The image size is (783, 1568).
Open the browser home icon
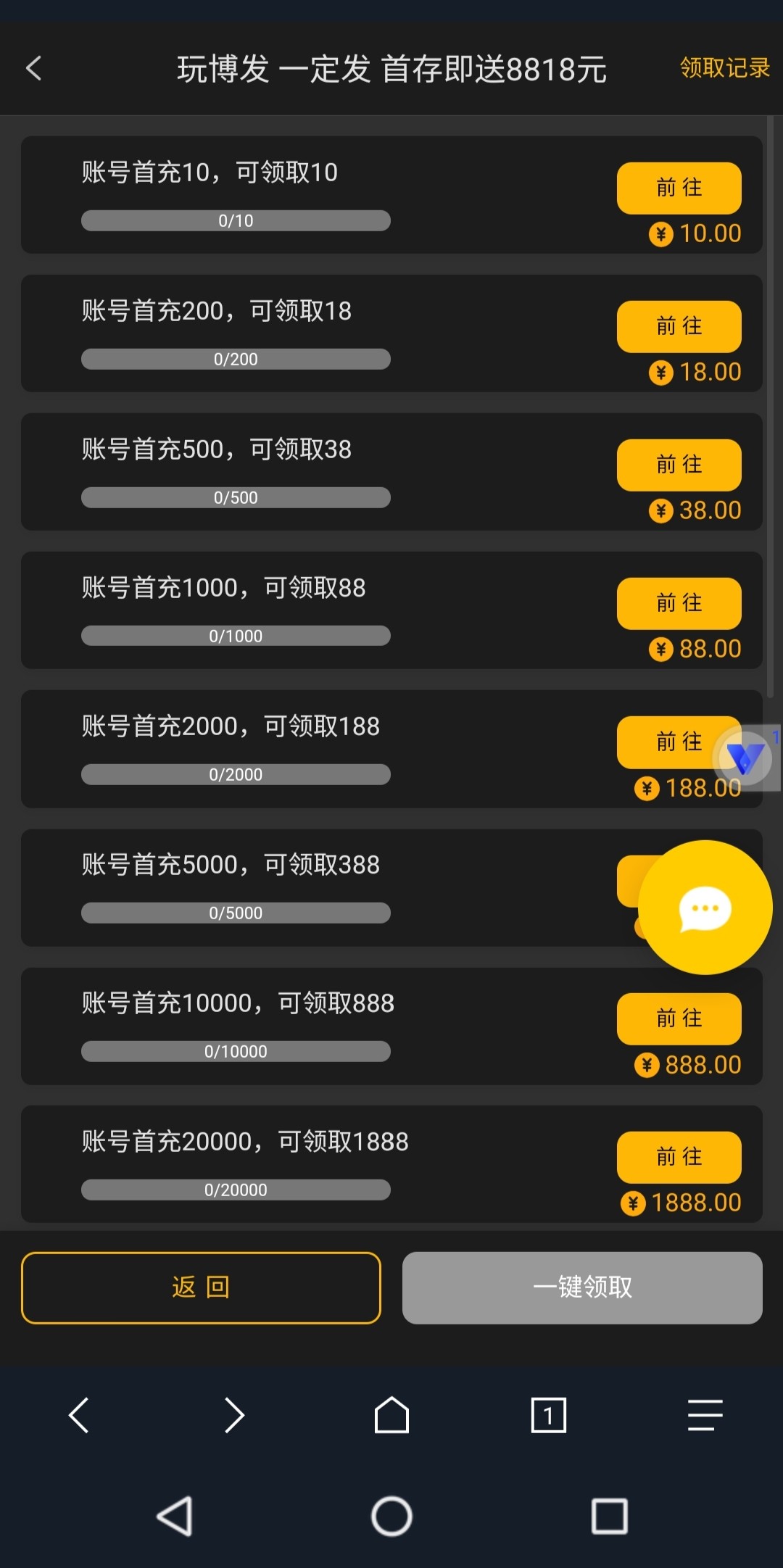[x=391, y=1414]
